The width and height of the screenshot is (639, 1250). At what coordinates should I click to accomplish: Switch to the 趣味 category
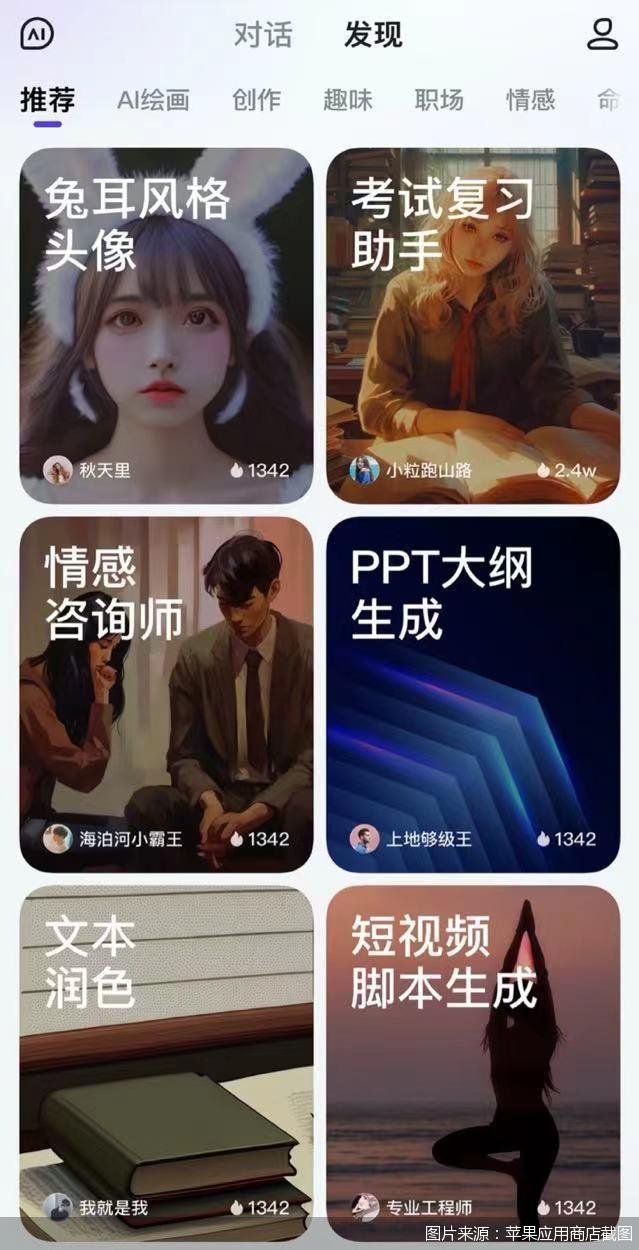tap(348, 100)
